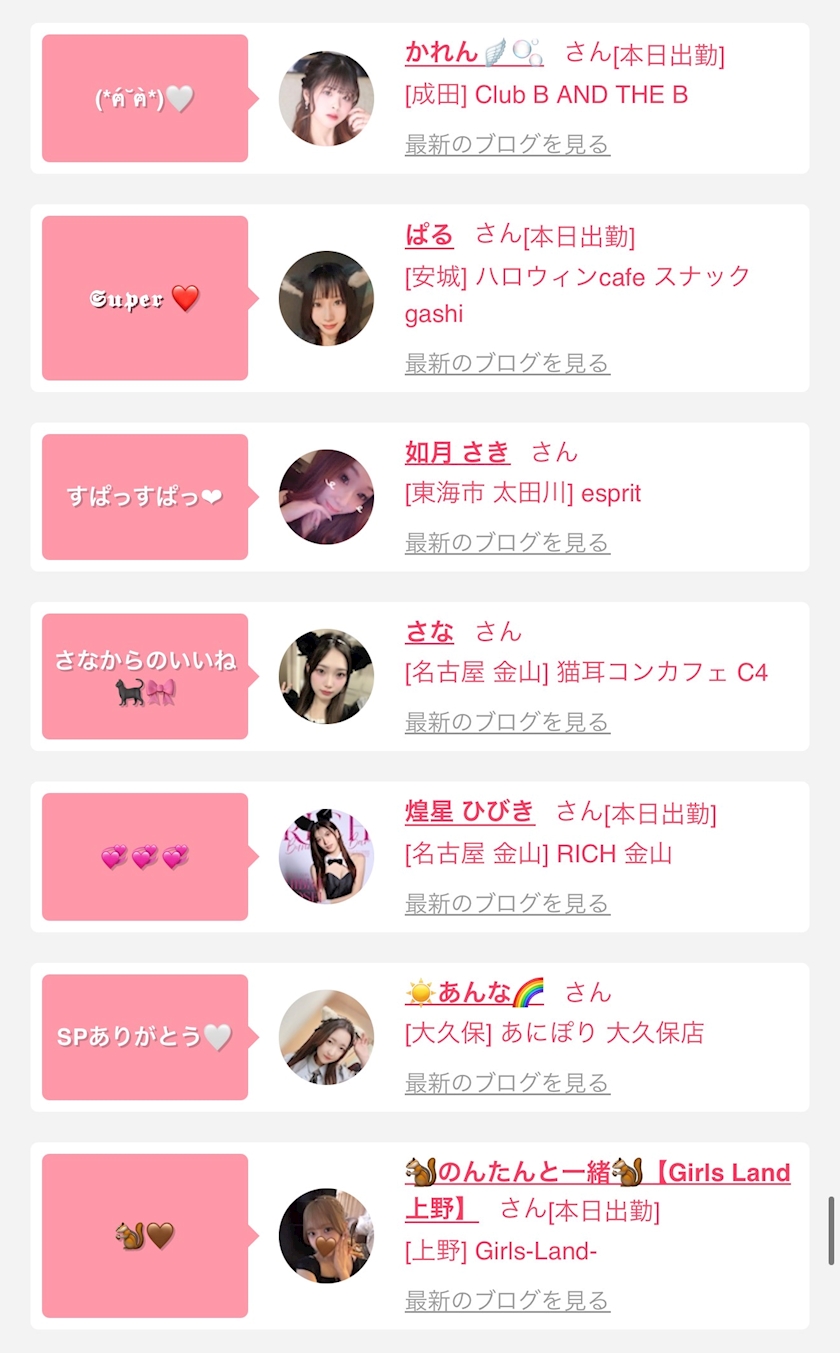Image resolution: width=840 pixels, height=1353 pixels.
Task: Tap 煌星 ひびき's round profile photo
Action: pos(326,857)
